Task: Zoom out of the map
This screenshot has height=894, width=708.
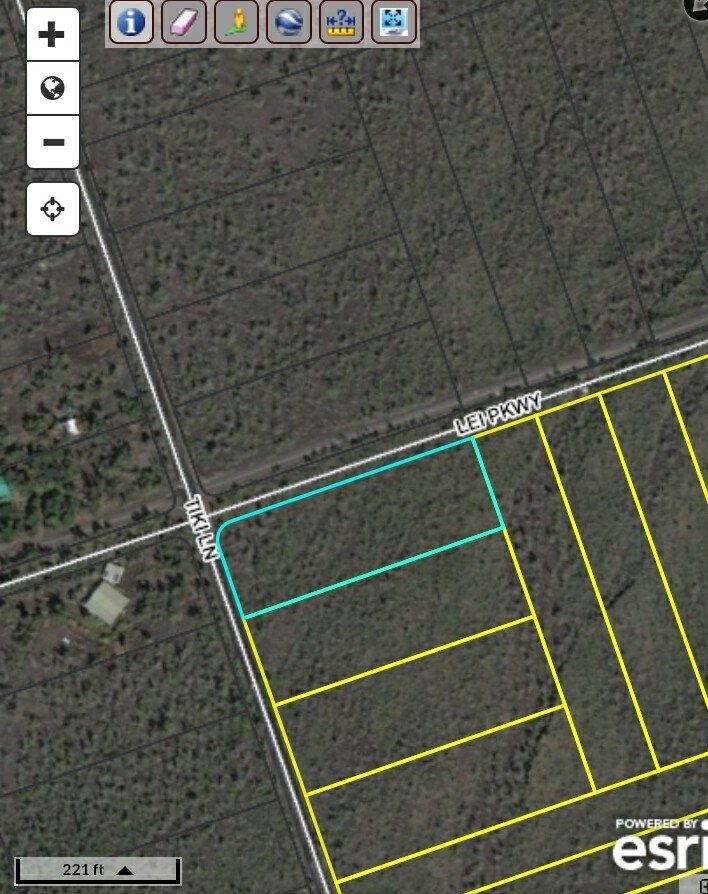Action: click(52, 142)
